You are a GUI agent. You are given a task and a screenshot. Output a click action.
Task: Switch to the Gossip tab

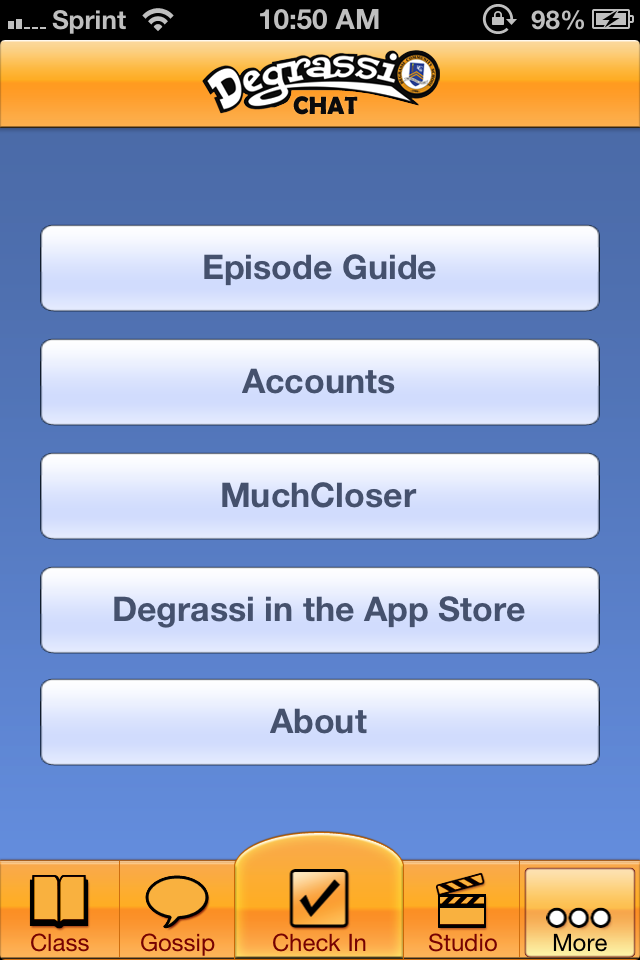[177, 912]
